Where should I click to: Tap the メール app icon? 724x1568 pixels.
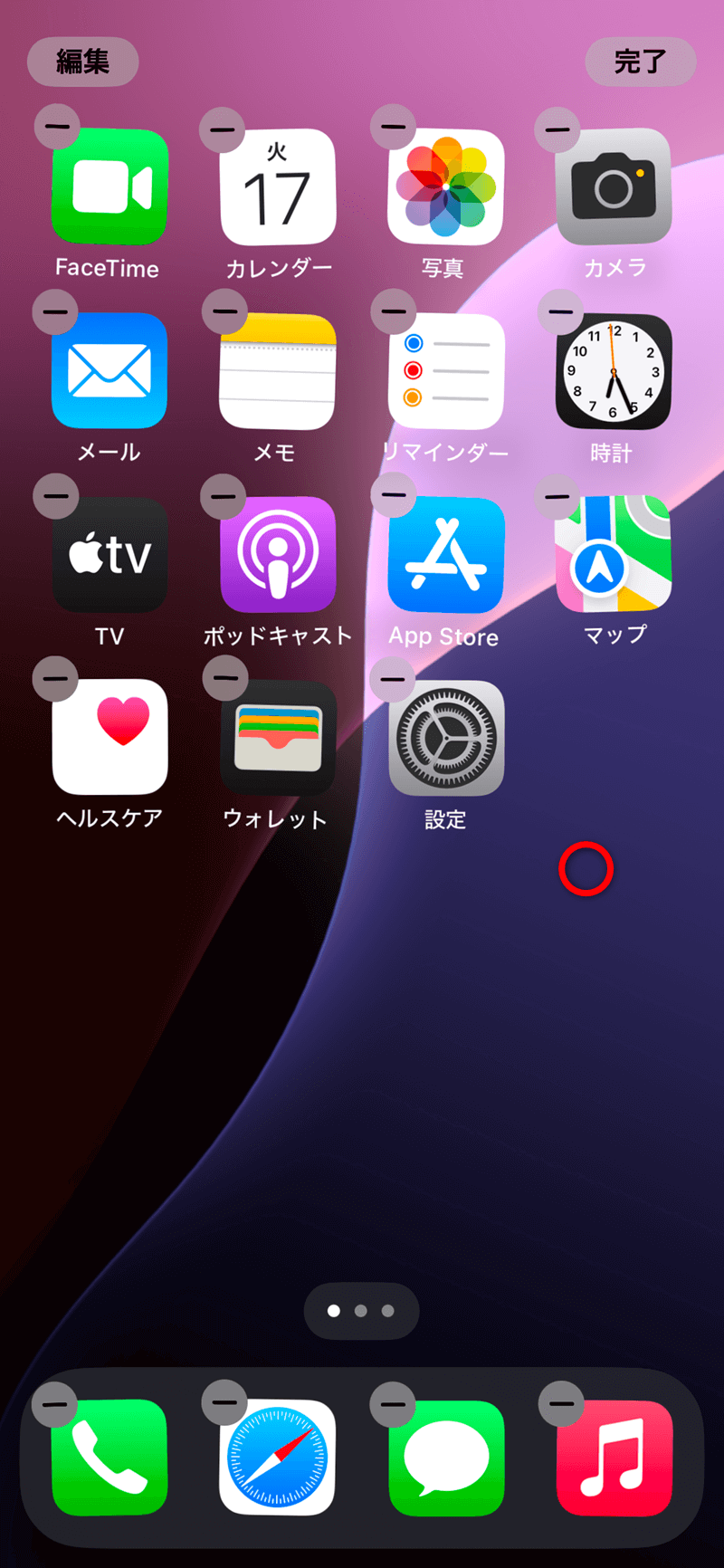(x=110, y=371)
